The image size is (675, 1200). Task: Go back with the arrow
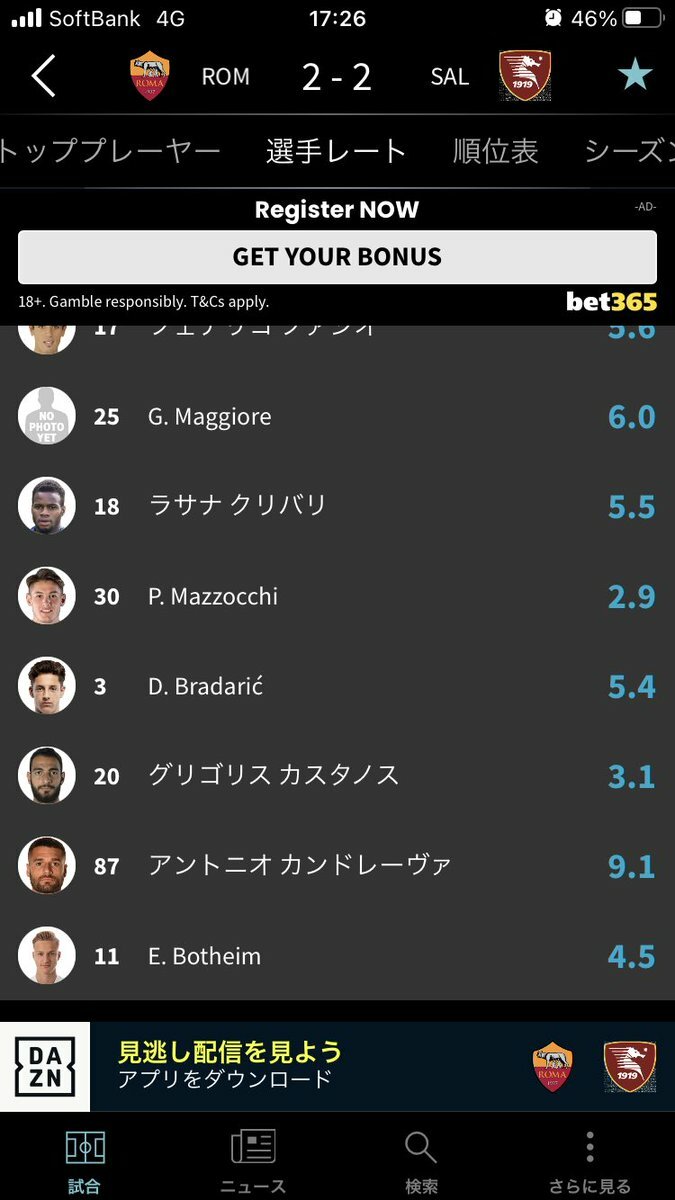(x=43, y=76)
